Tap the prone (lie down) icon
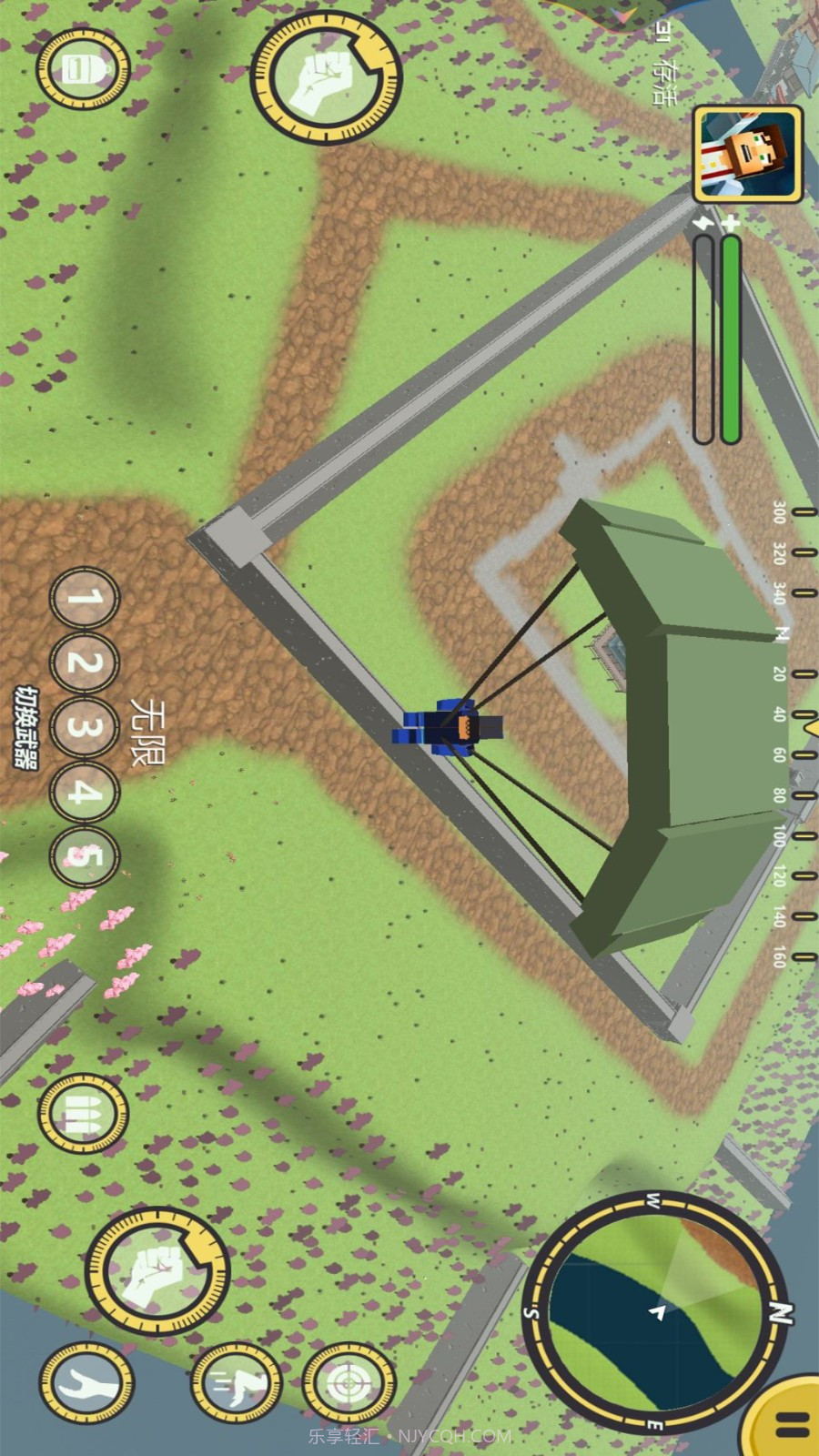The image size is (819, 1456). tap(87, 1383)
